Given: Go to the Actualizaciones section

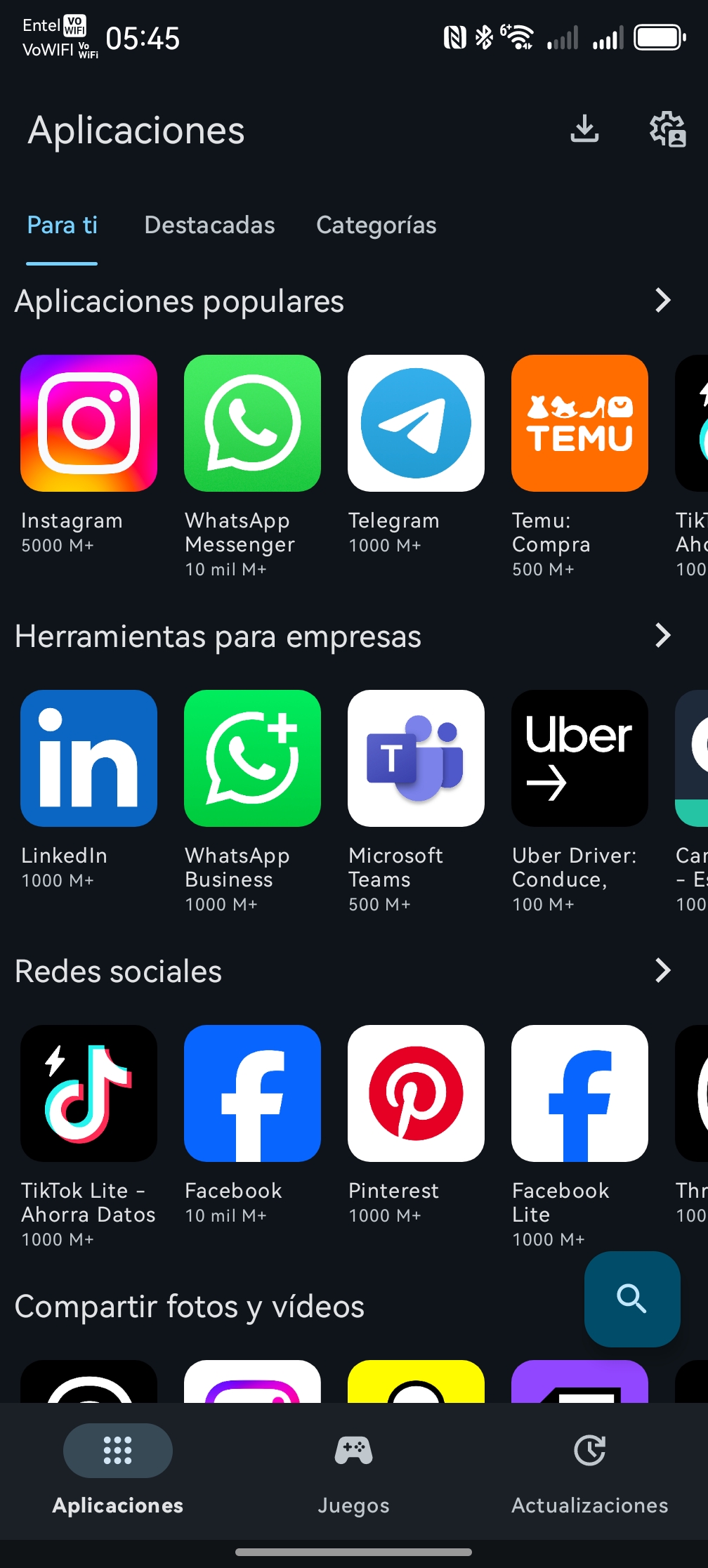Looking at the screenshot, I should pos(589,1468).
